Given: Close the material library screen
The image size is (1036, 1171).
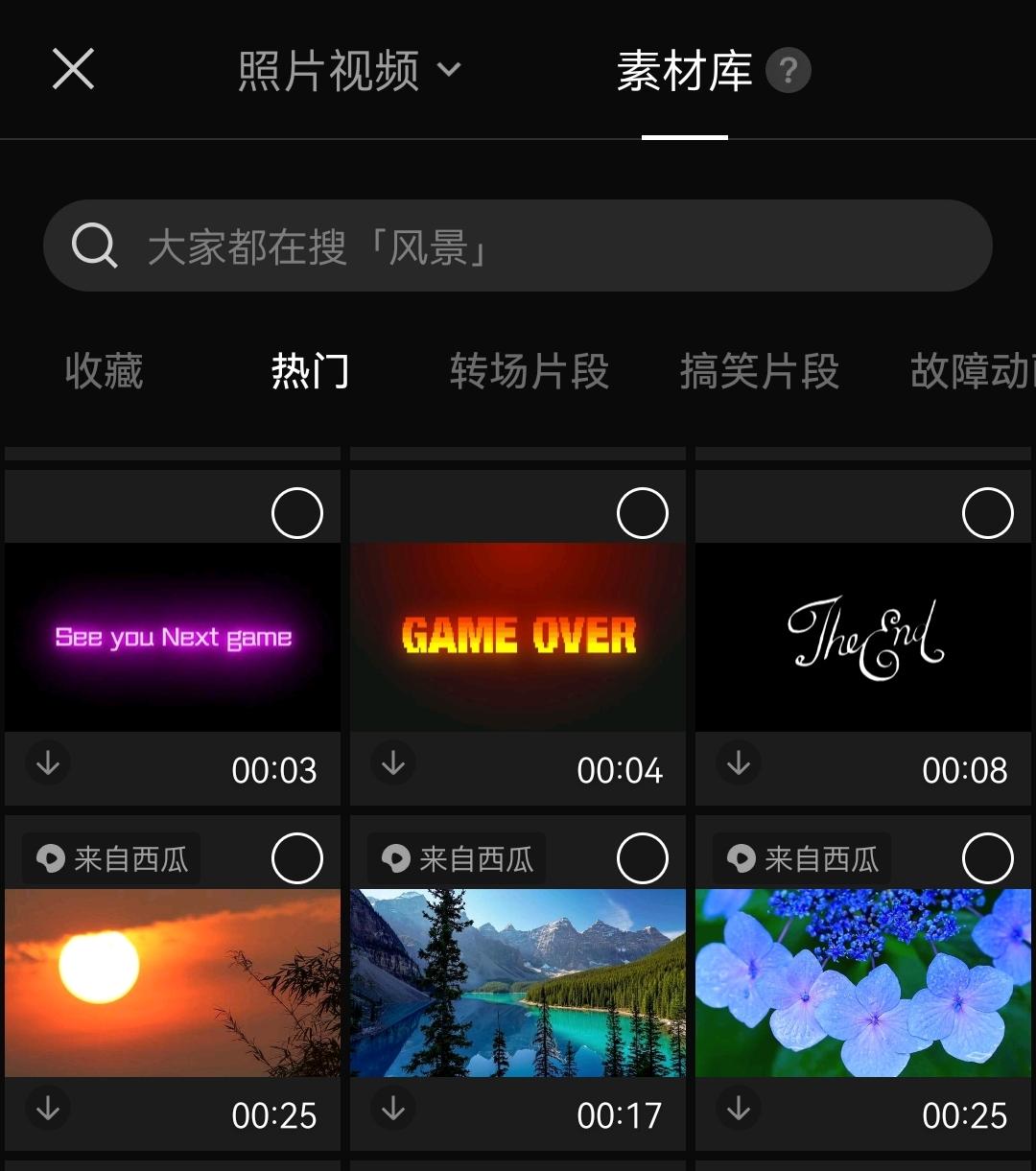Looking at the screenshot, I should [x=72, y=68].
